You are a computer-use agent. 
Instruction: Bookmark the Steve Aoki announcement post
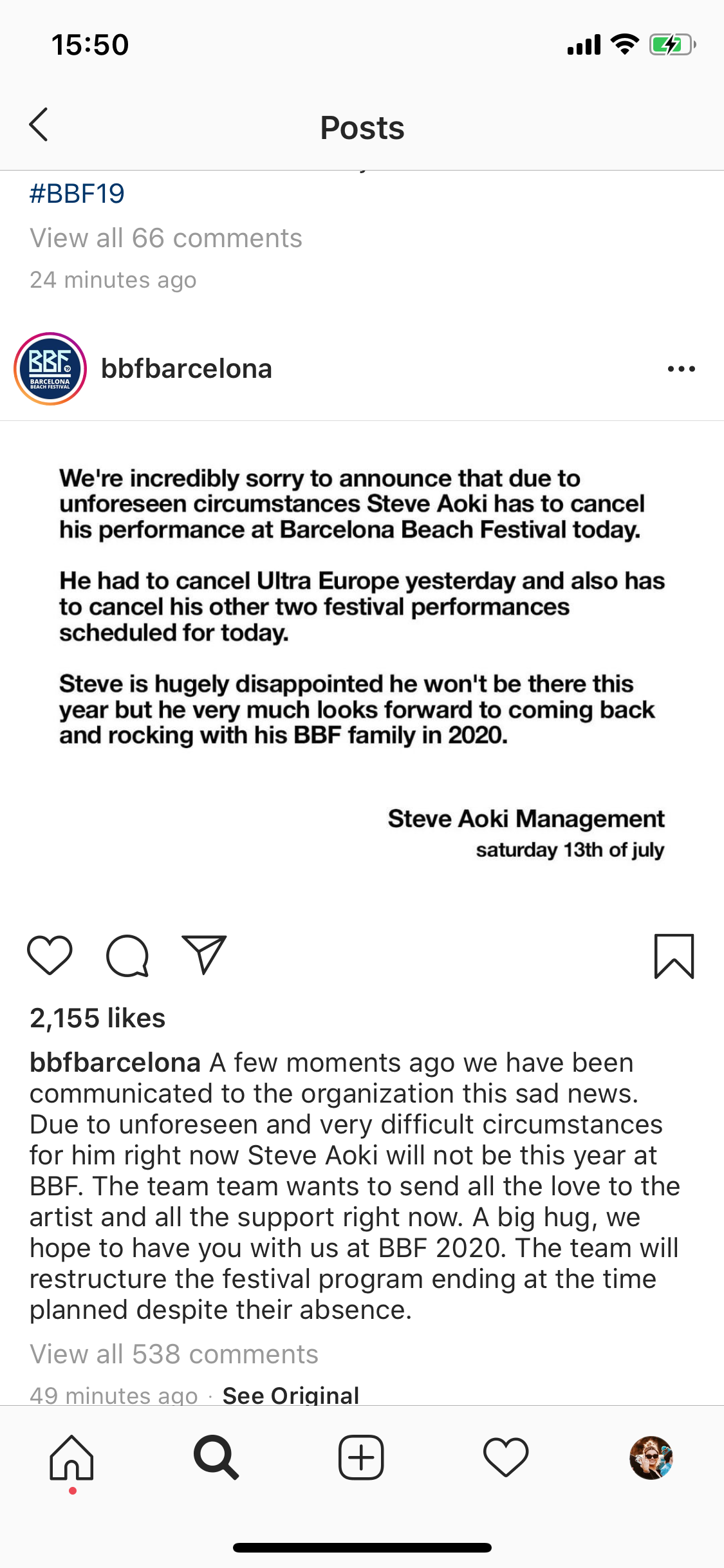674,956
